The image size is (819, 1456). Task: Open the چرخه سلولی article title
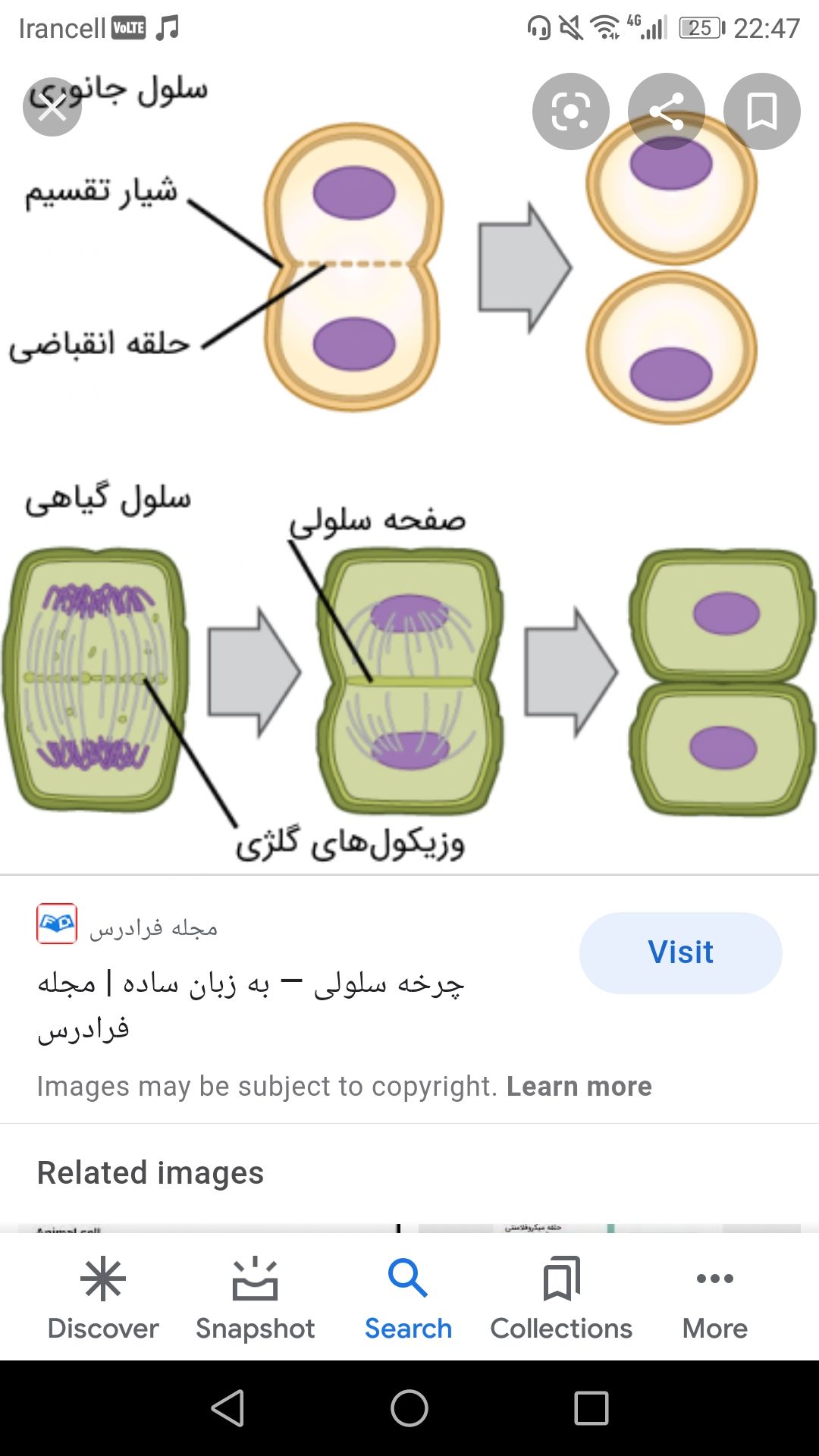pos(250,1005)
